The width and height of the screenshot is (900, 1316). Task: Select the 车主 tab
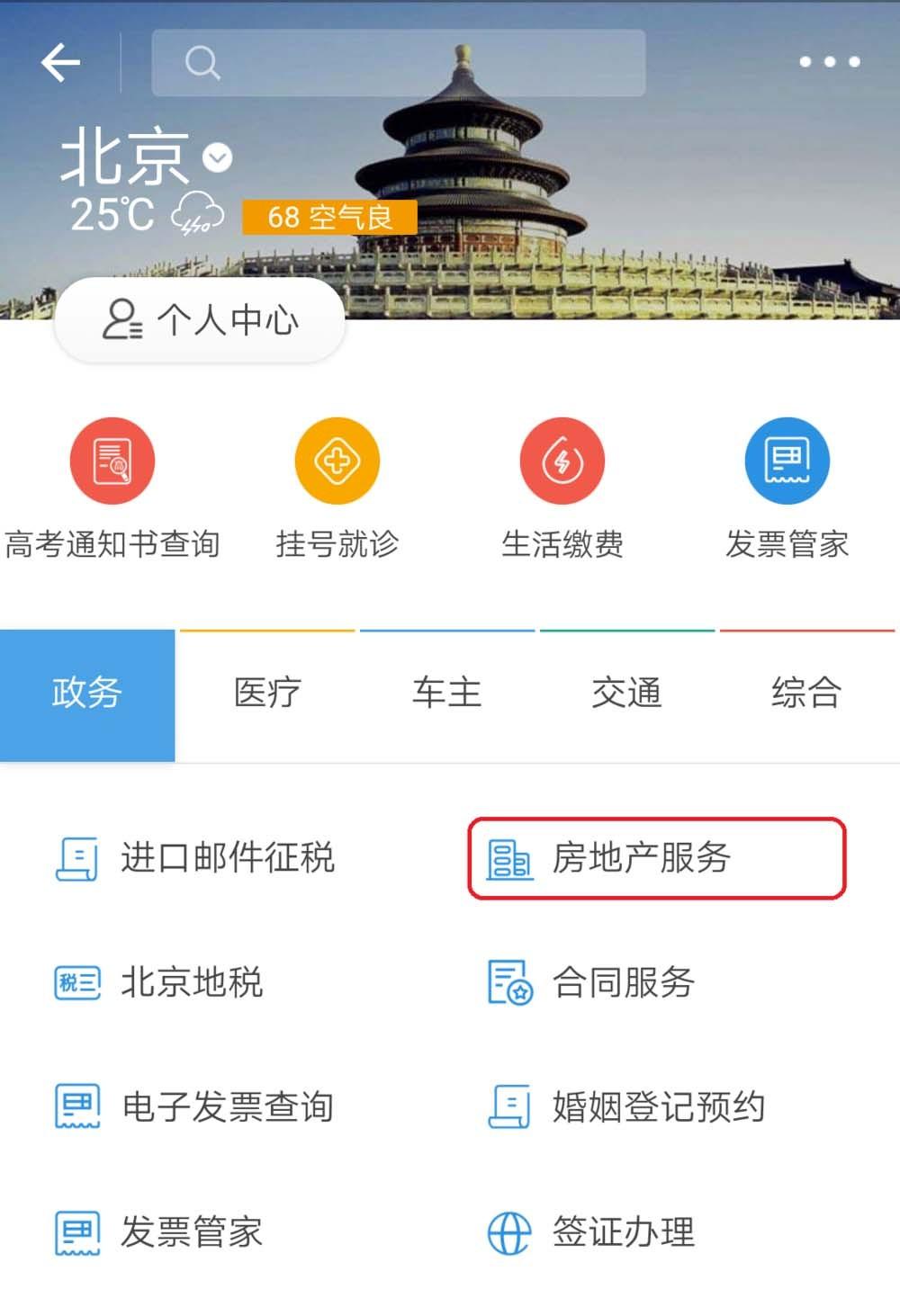[x=447, y=693]
